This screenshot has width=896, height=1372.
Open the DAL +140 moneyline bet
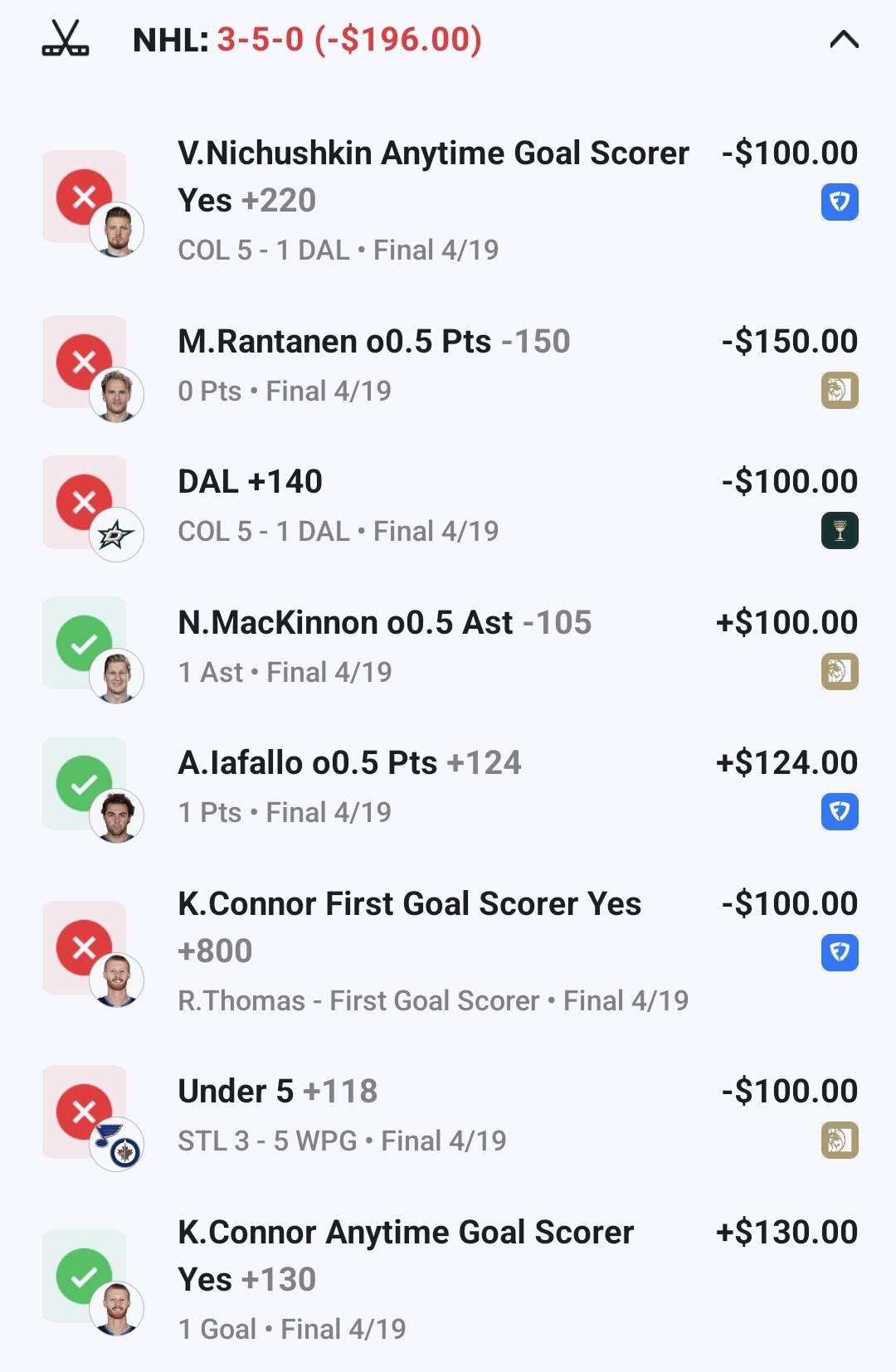tap(250, 482)
